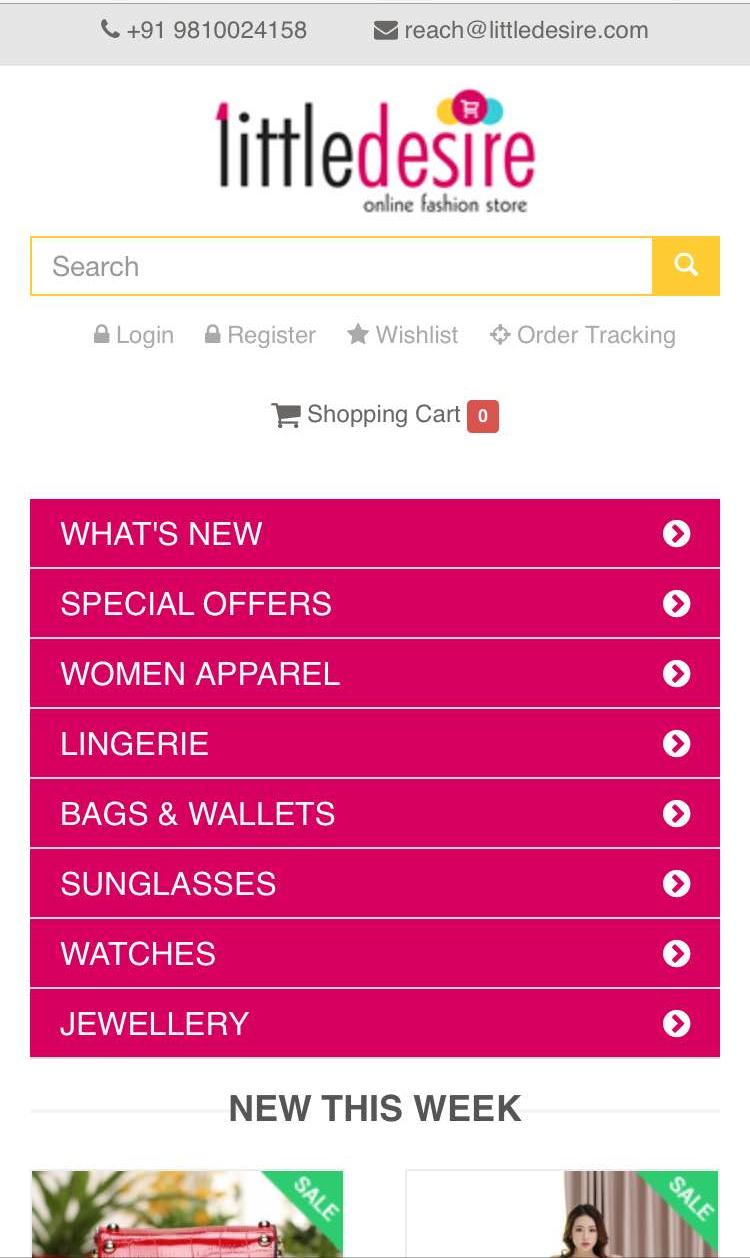Open the Sunglasses category

tap(374, 884)
